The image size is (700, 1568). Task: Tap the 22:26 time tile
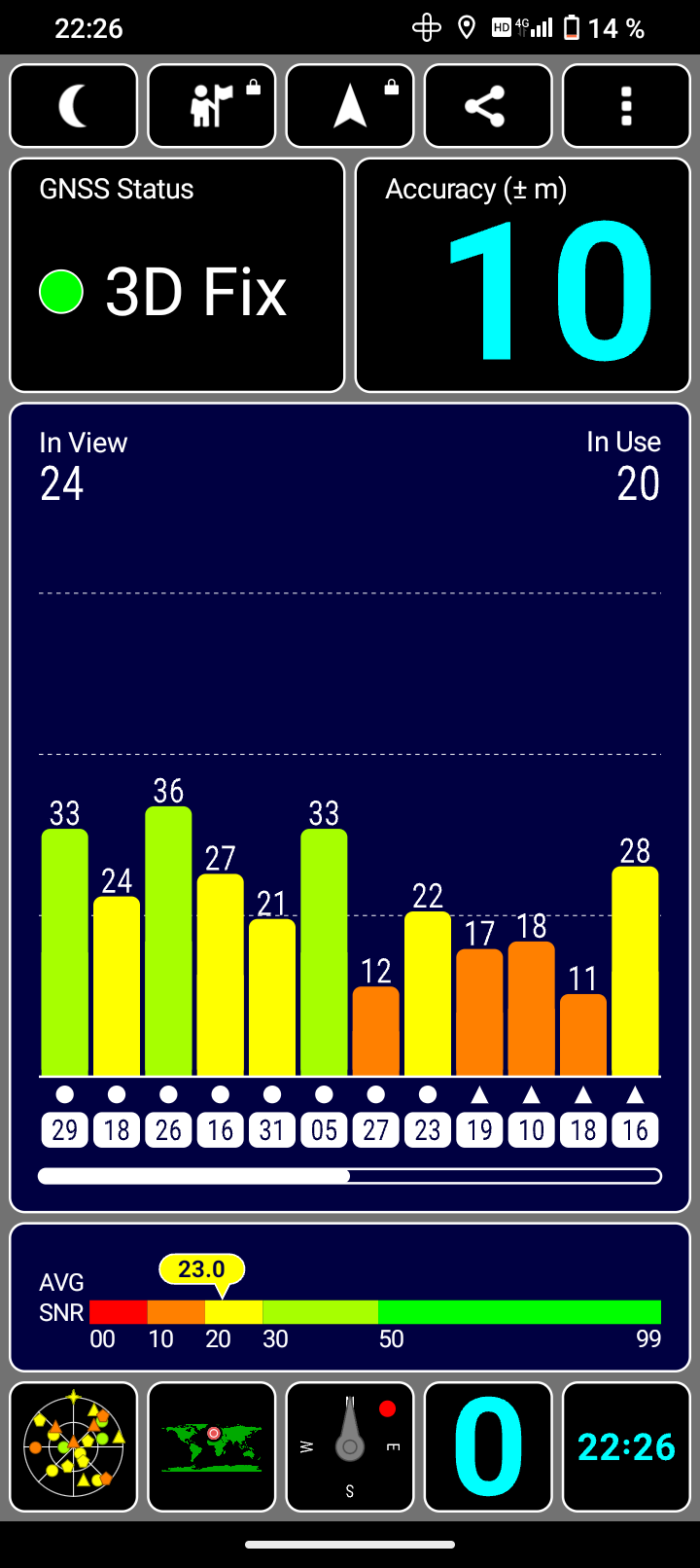[x=626, y=1446]
